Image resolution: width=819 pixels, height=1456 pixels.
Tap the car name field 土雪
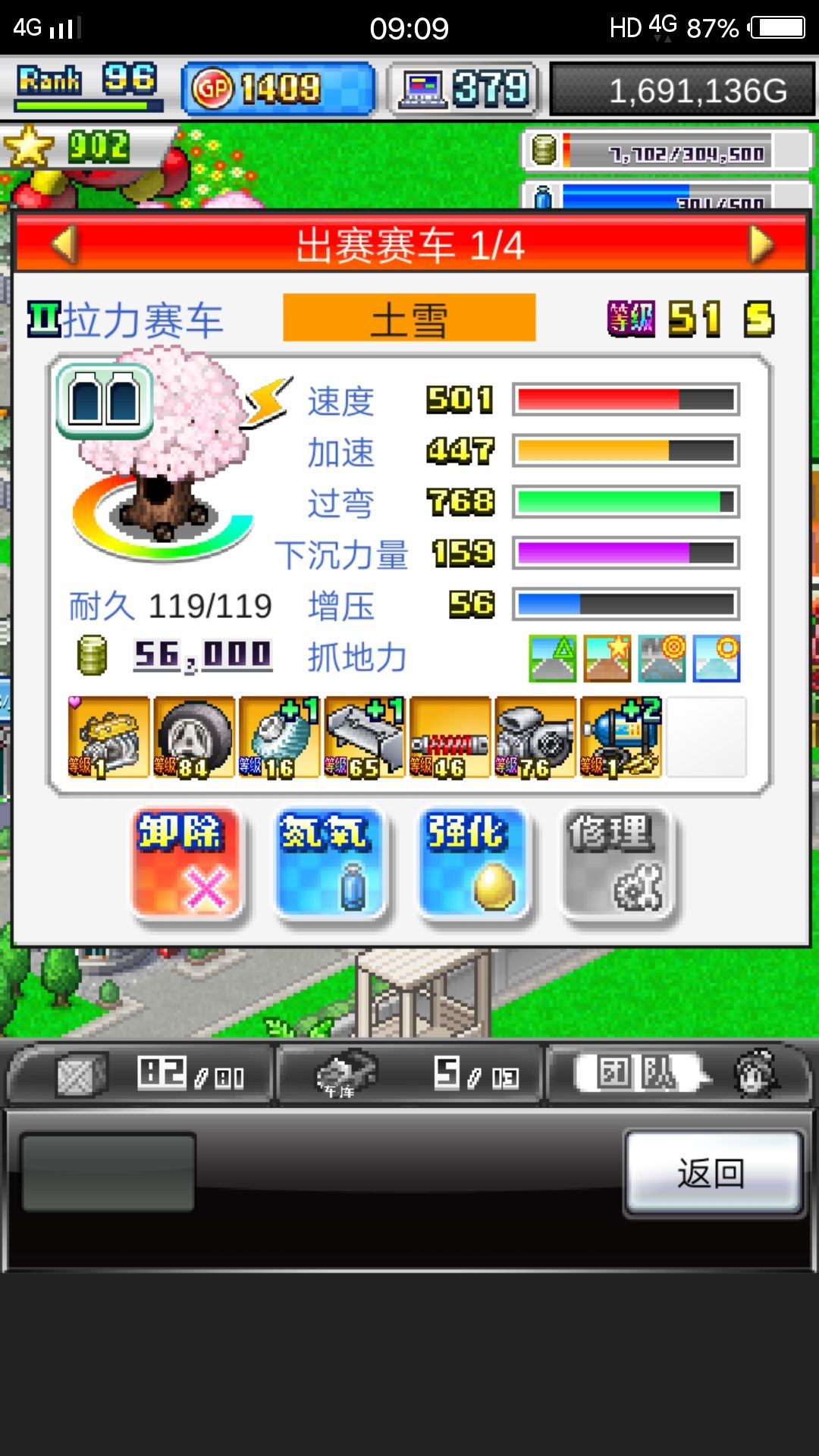409,318
